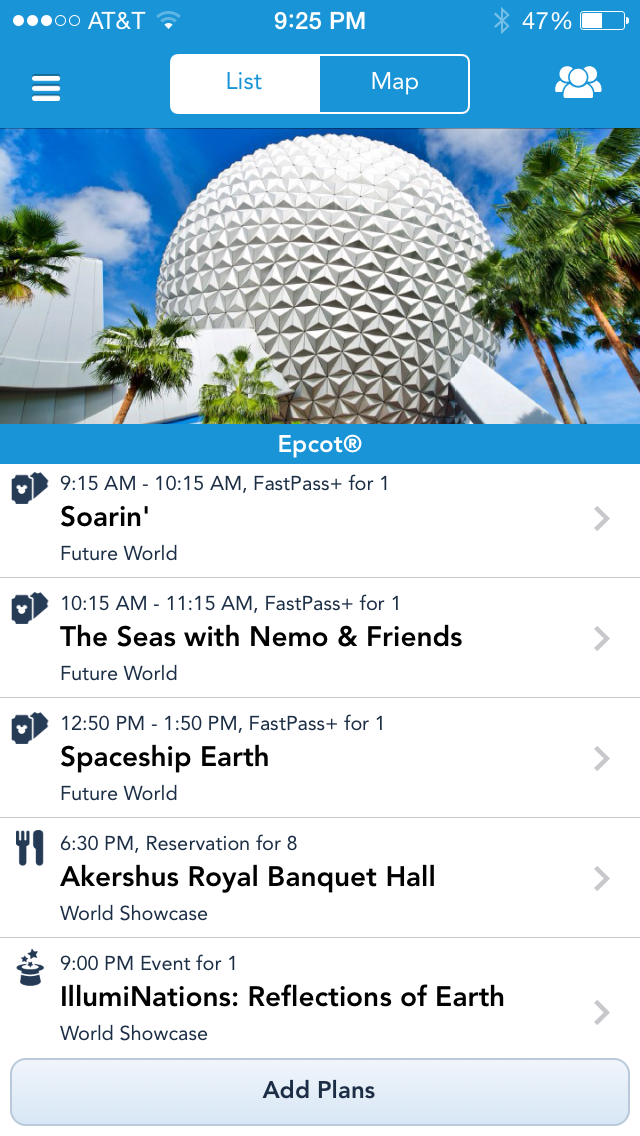Open Spaceship Earth FastPass+ details
This screenshot has height=1136, width=640.
point(320,759)
